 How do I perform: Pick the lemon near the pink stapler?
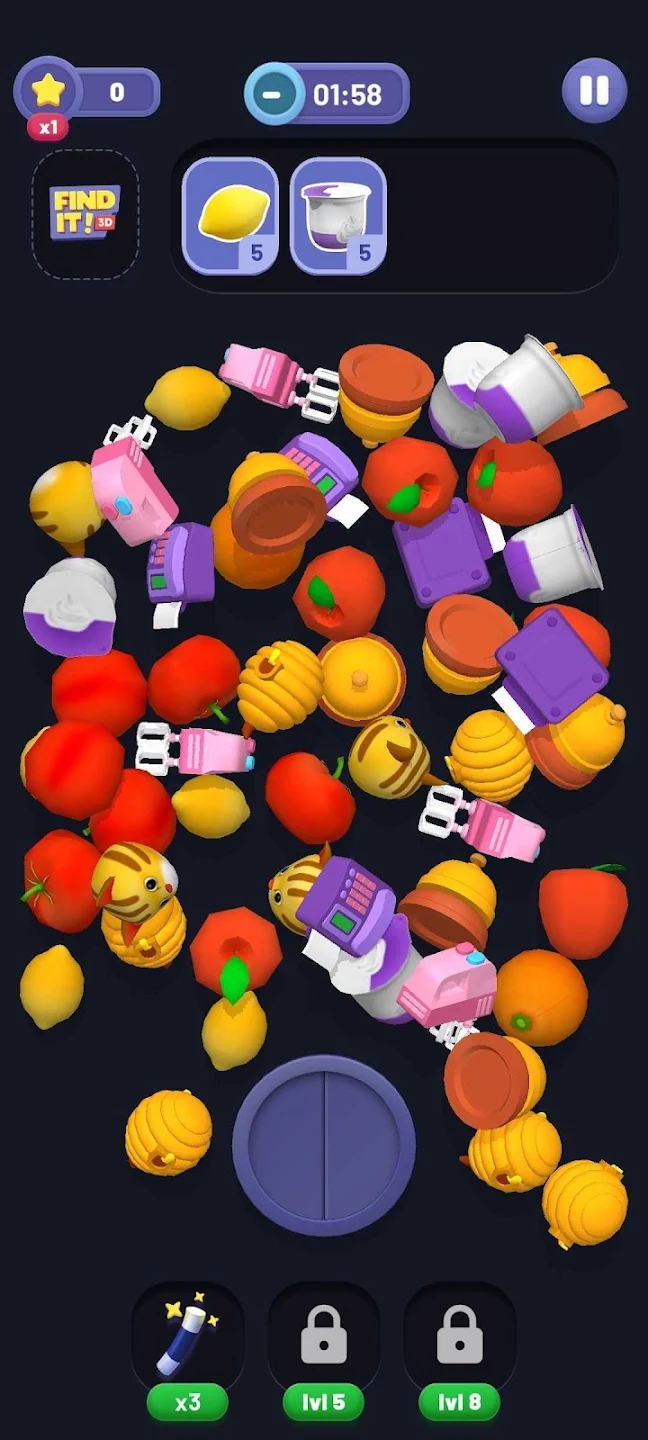(x=187, y=396)
